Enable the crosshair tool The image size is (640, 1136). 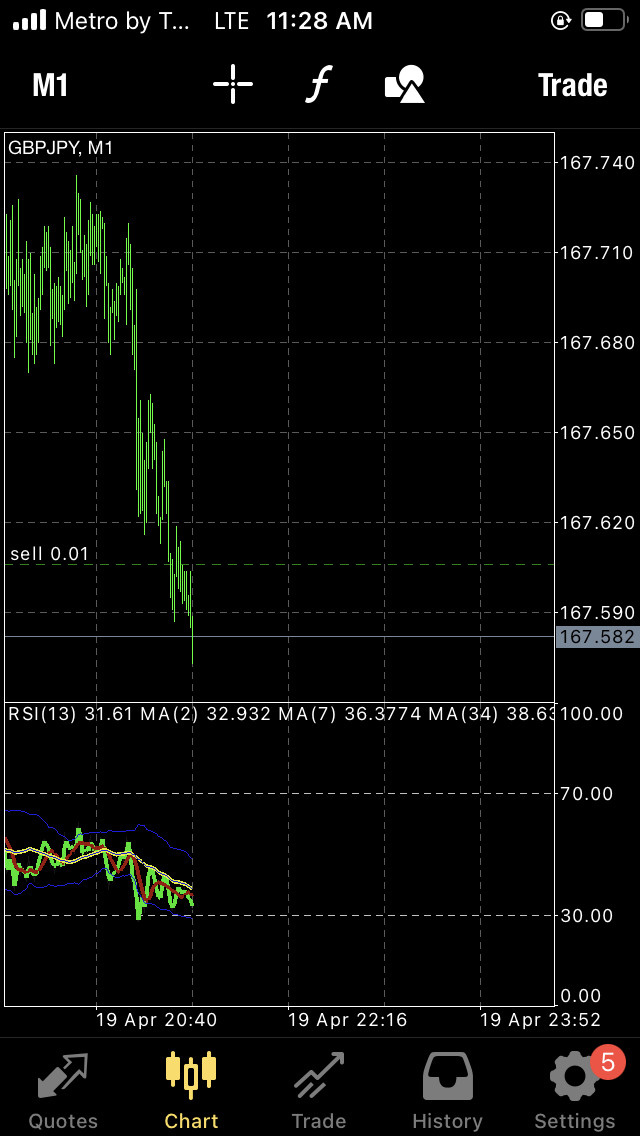[233, 85]
